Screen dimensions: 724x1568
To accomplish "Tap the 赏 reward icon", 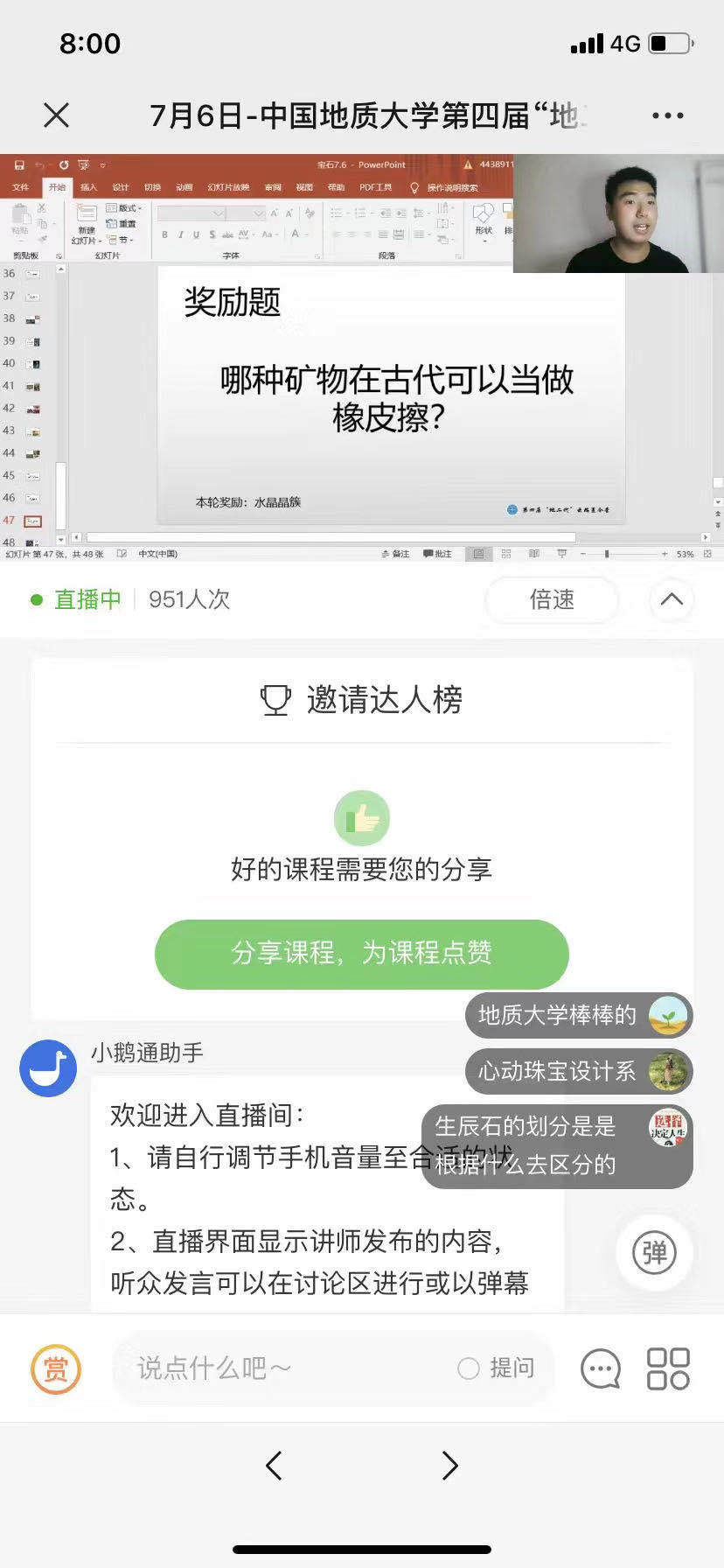I will tap(55, 1368).
